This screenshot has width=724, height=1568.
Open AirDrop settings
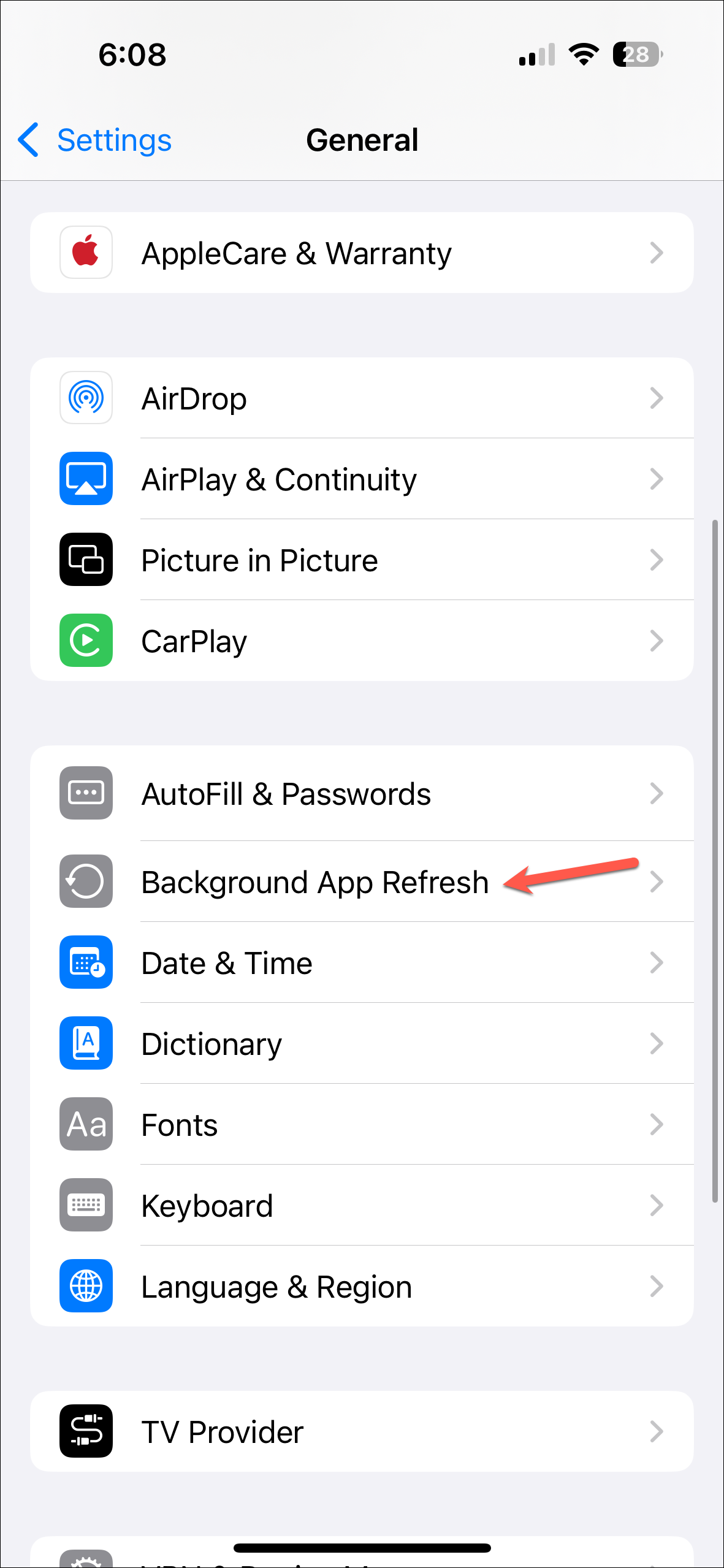click(362, 398)
